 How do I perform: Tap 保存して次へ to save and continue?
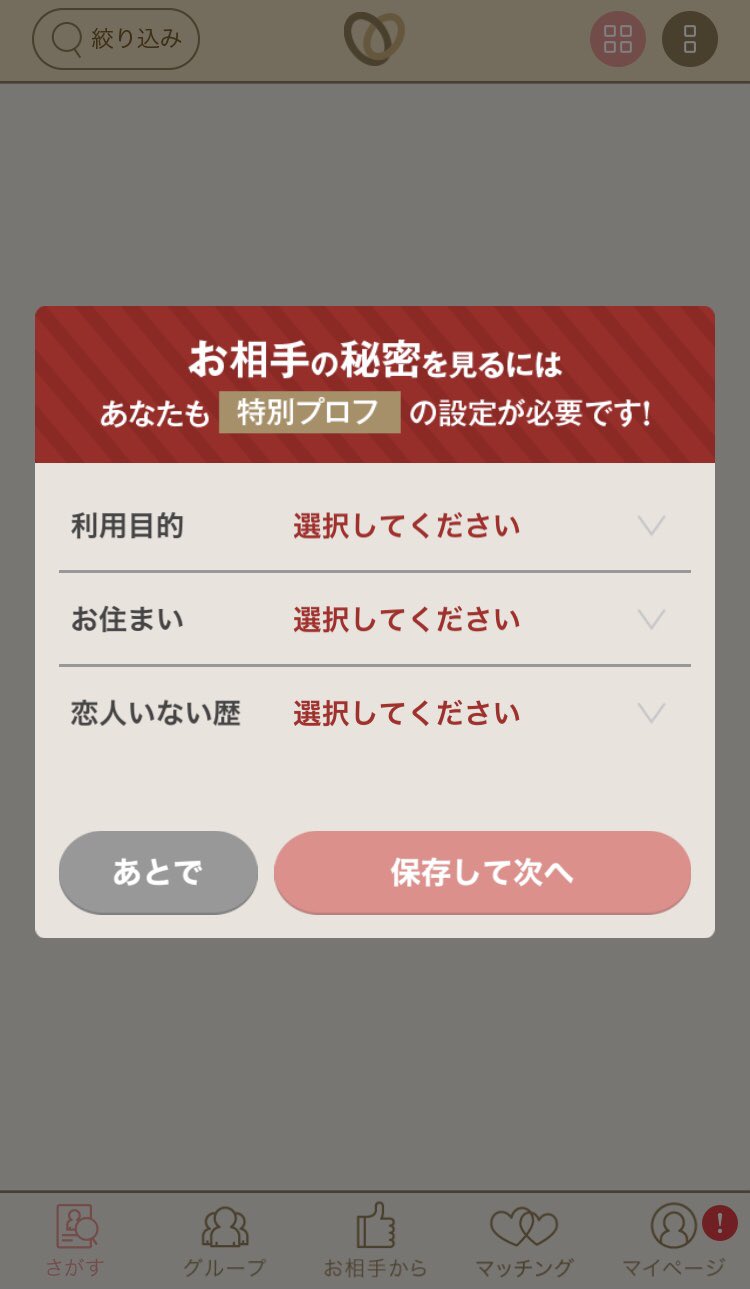pyautogui.click(x=482, y=872)
